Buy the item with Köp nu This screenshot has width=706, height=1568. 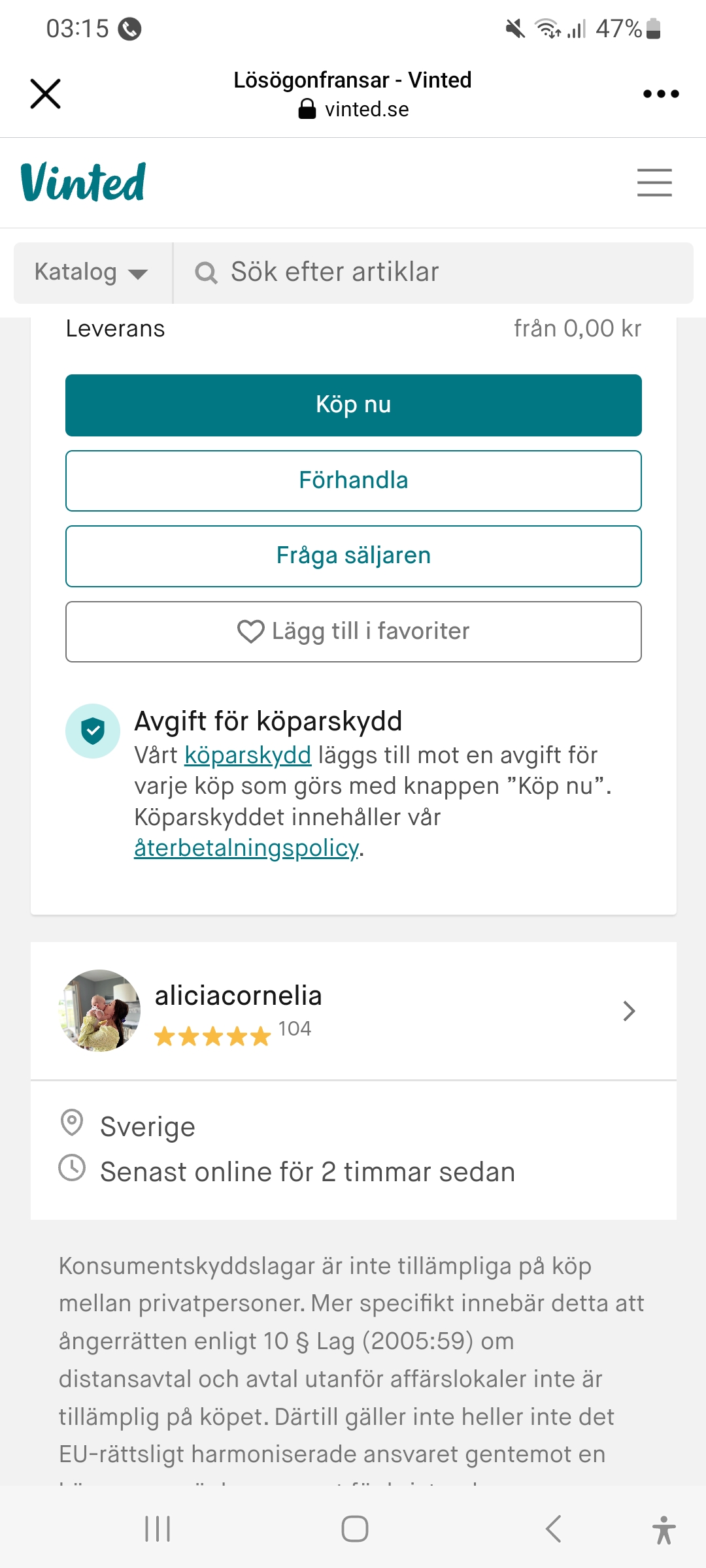click(353, 405)
